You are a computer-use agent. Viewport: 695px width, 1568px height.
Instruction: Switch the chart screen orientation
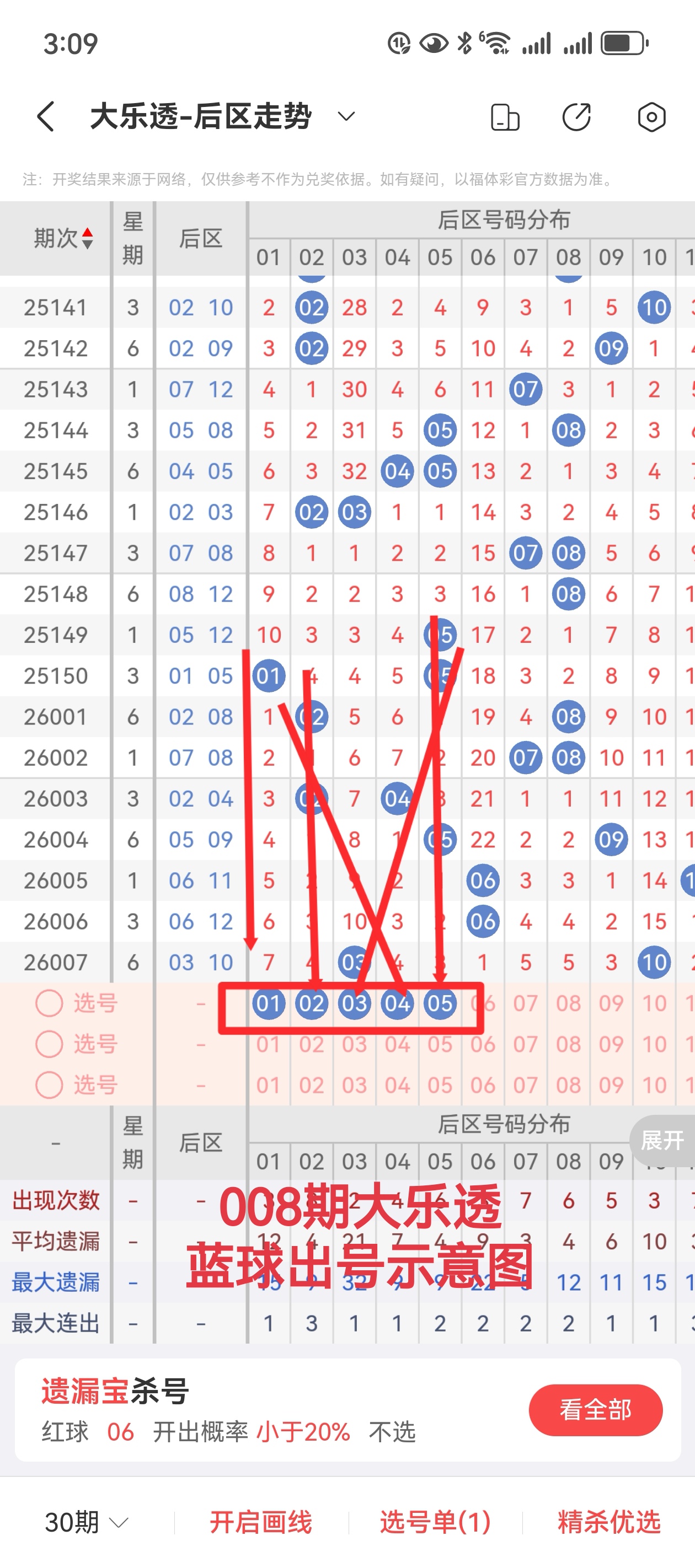(x=505, y=117)
